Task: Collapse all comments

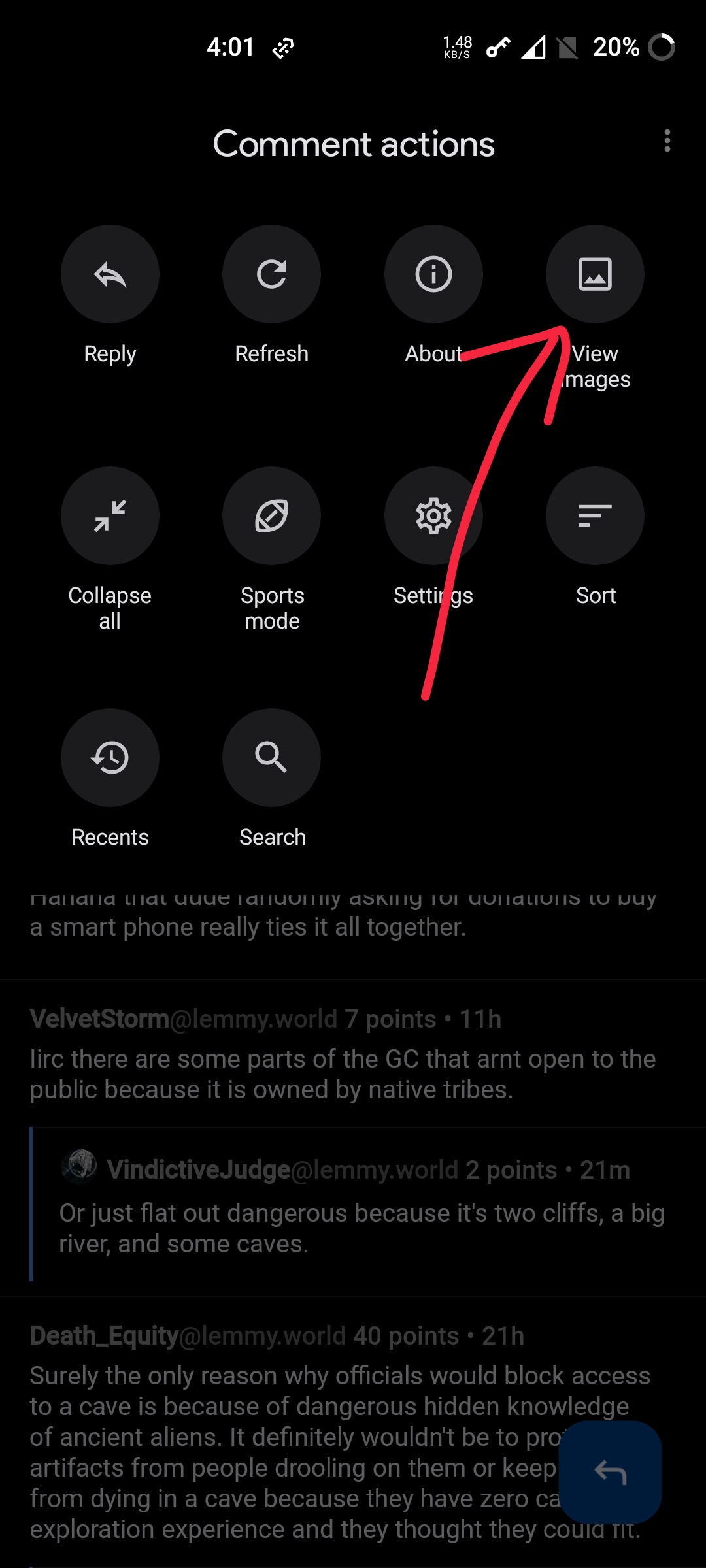Action: (x=110, y=516)
